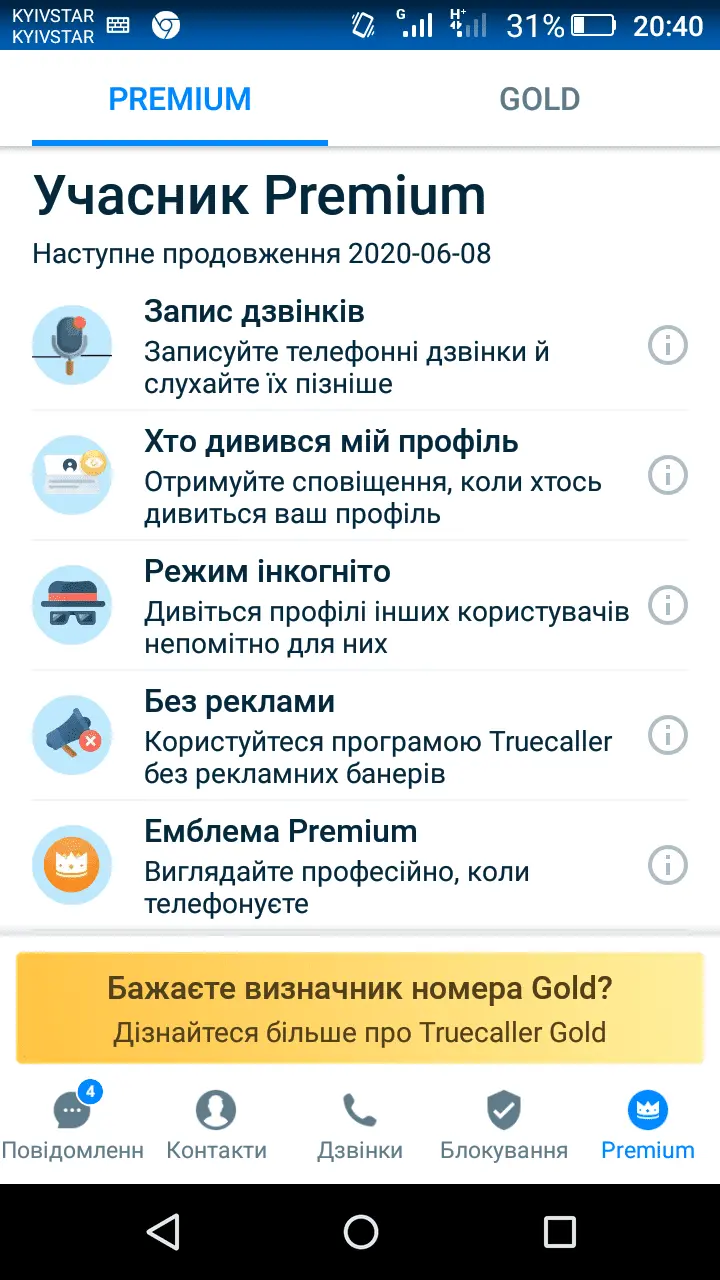Tap the Premium bottom navigation tab
720x1280 pixels.
[x=648, y=1126]
